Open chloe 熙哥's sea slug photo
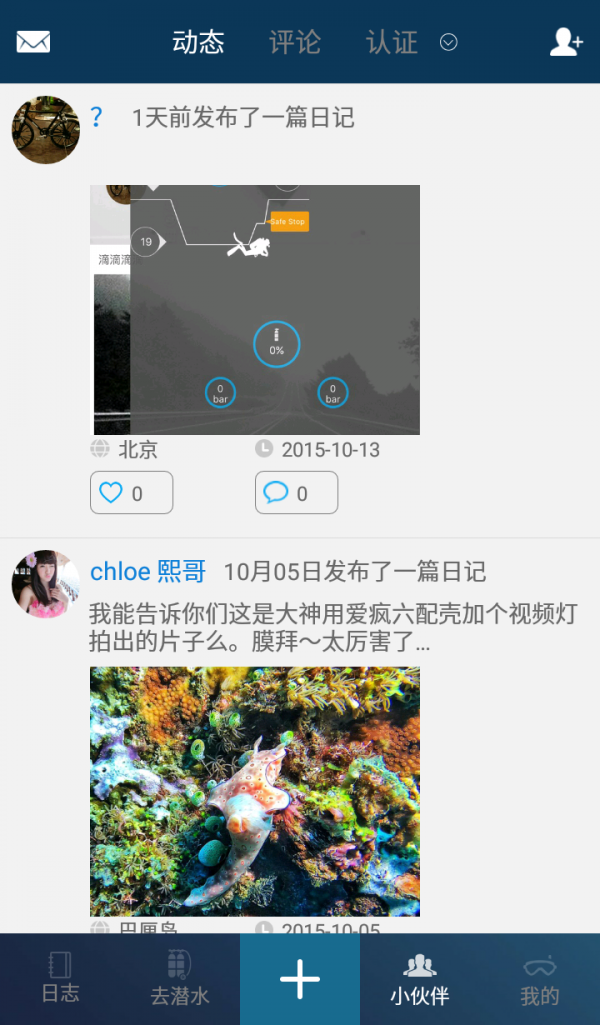Screen dimensions: 600x1025 pyautogui.click(x=255, y=791)
